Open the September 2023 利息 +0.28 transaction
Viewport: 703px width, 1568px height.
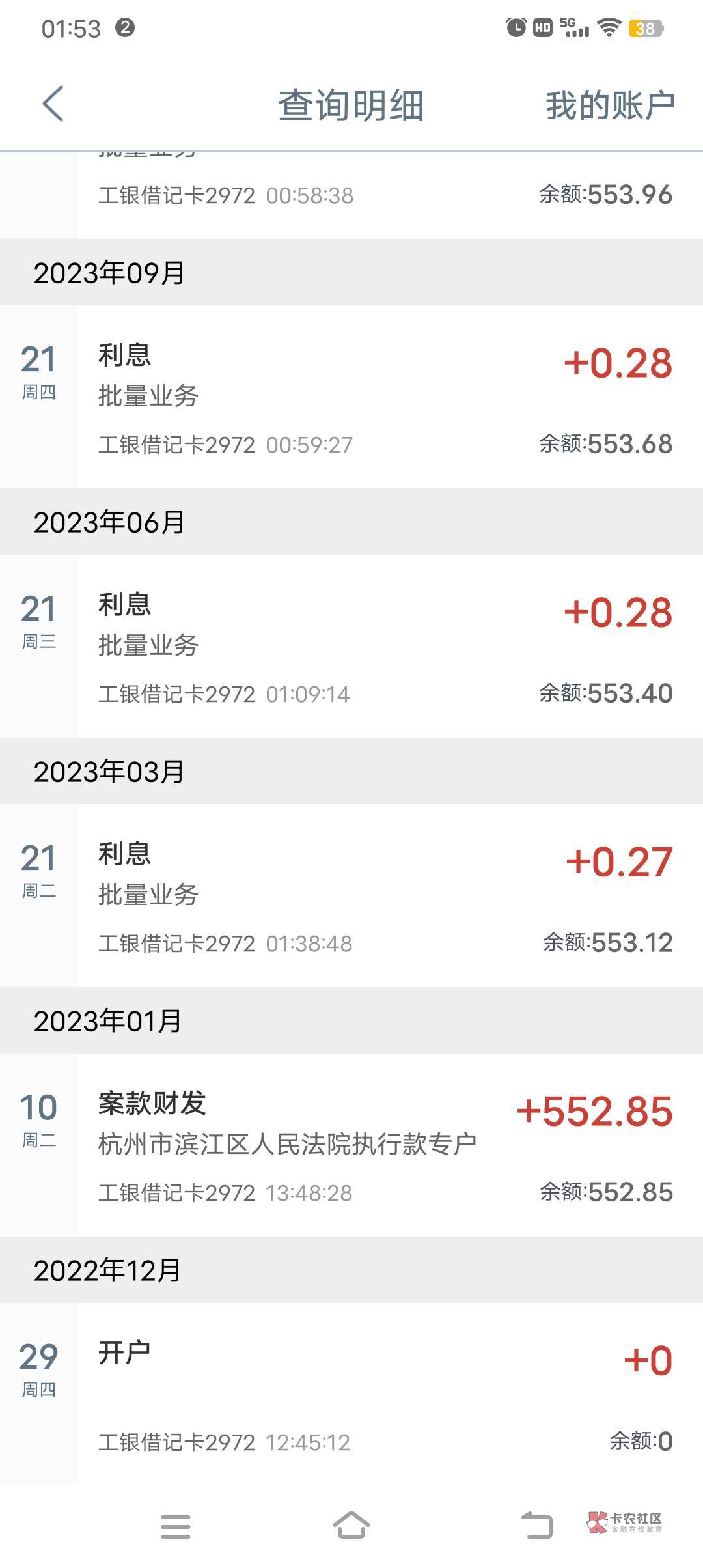click(x=351, y=397)
